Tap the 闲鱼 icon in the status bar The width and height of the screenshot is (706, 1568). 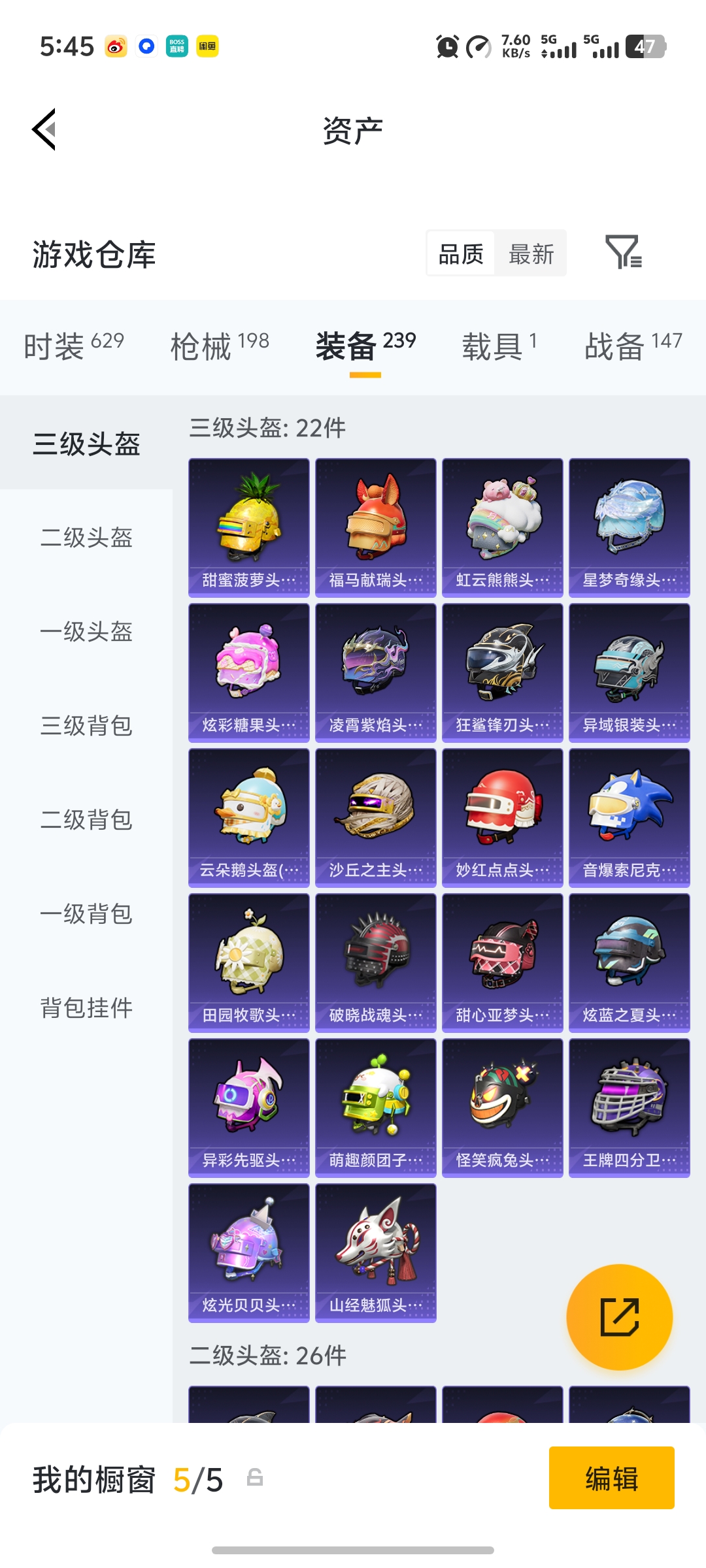pyautogui.click(x=208, y=46)
